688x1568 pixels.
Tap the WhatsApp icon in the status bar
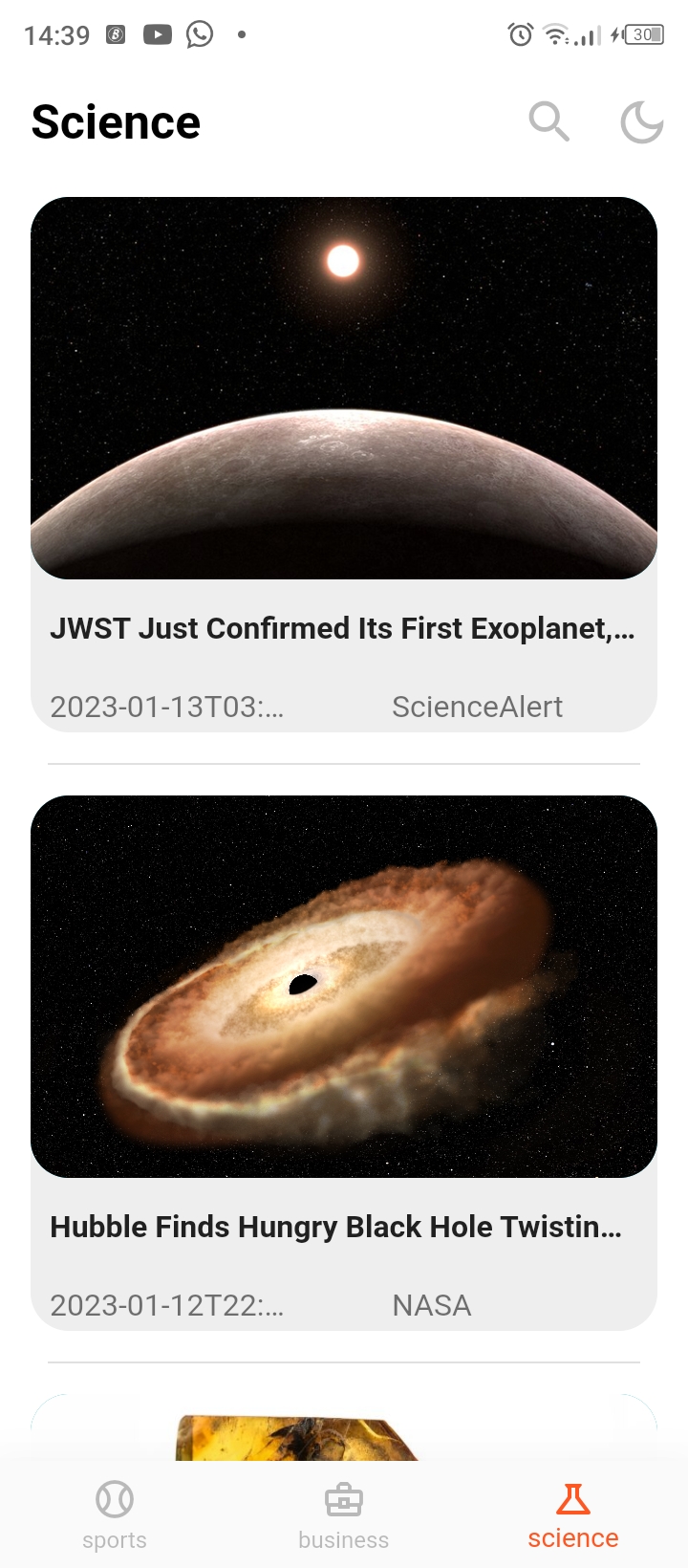[x=199, y=35]
